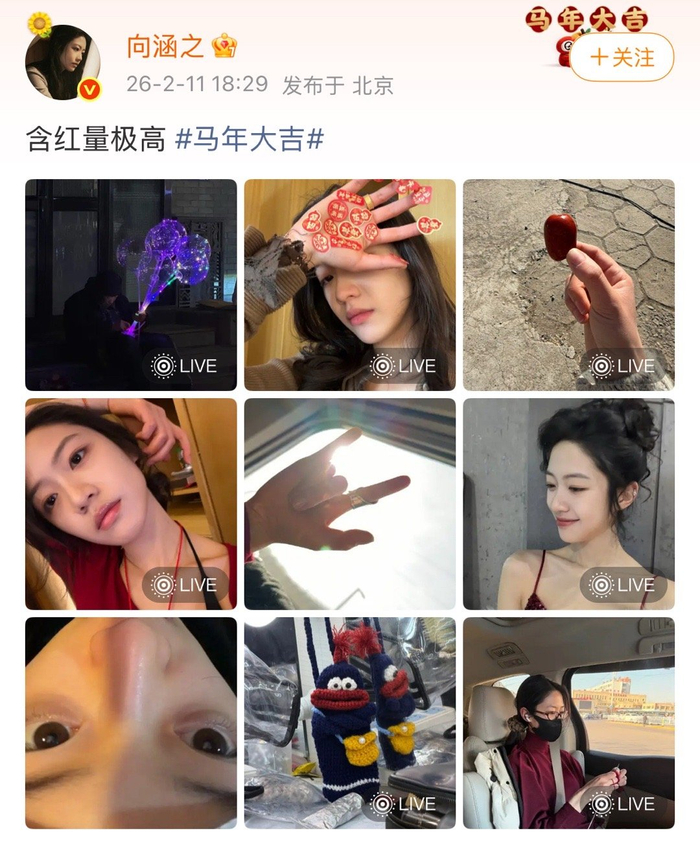
Task: View the photo with red stickers on hand
Action: [x=350, y=284]
